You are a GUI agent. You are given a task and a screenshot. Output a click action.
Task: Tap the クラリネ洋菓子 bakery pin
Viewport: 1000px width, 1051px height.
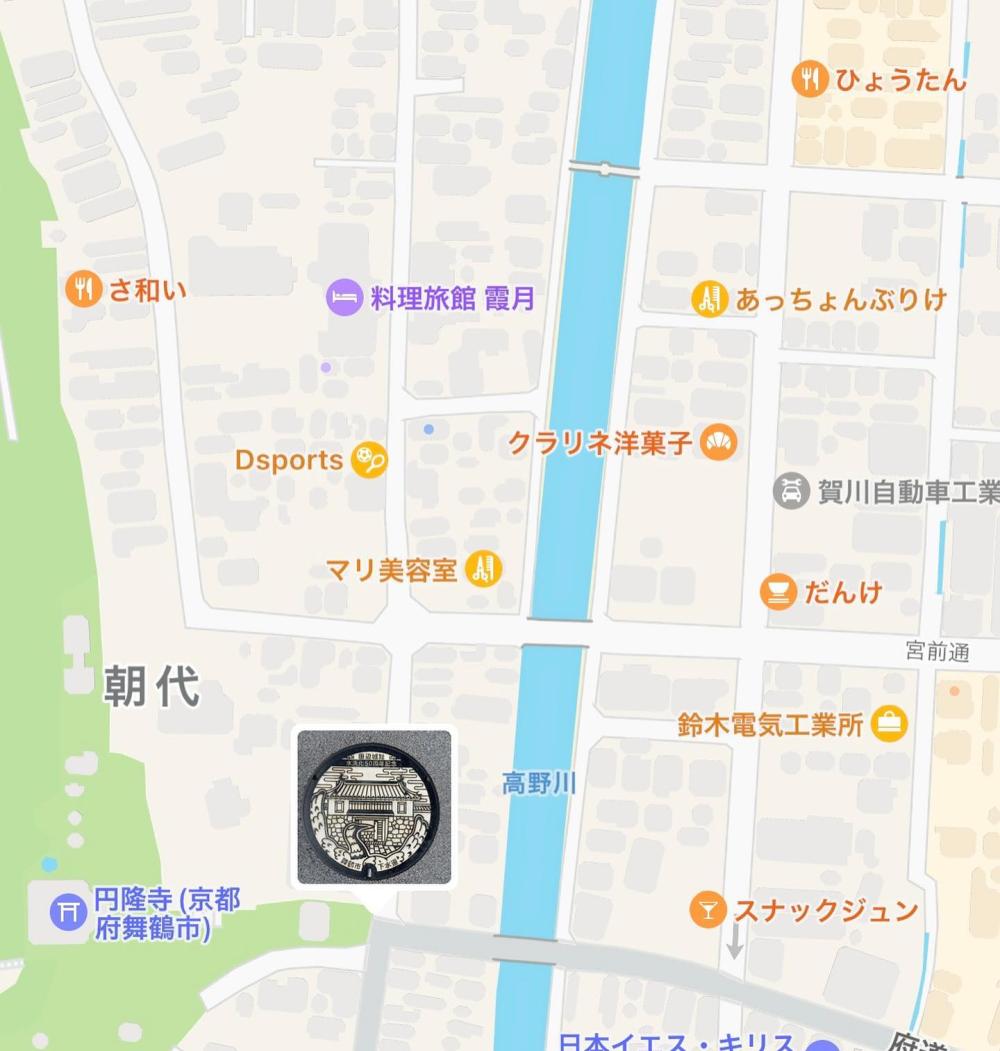[x=718, y=442]
